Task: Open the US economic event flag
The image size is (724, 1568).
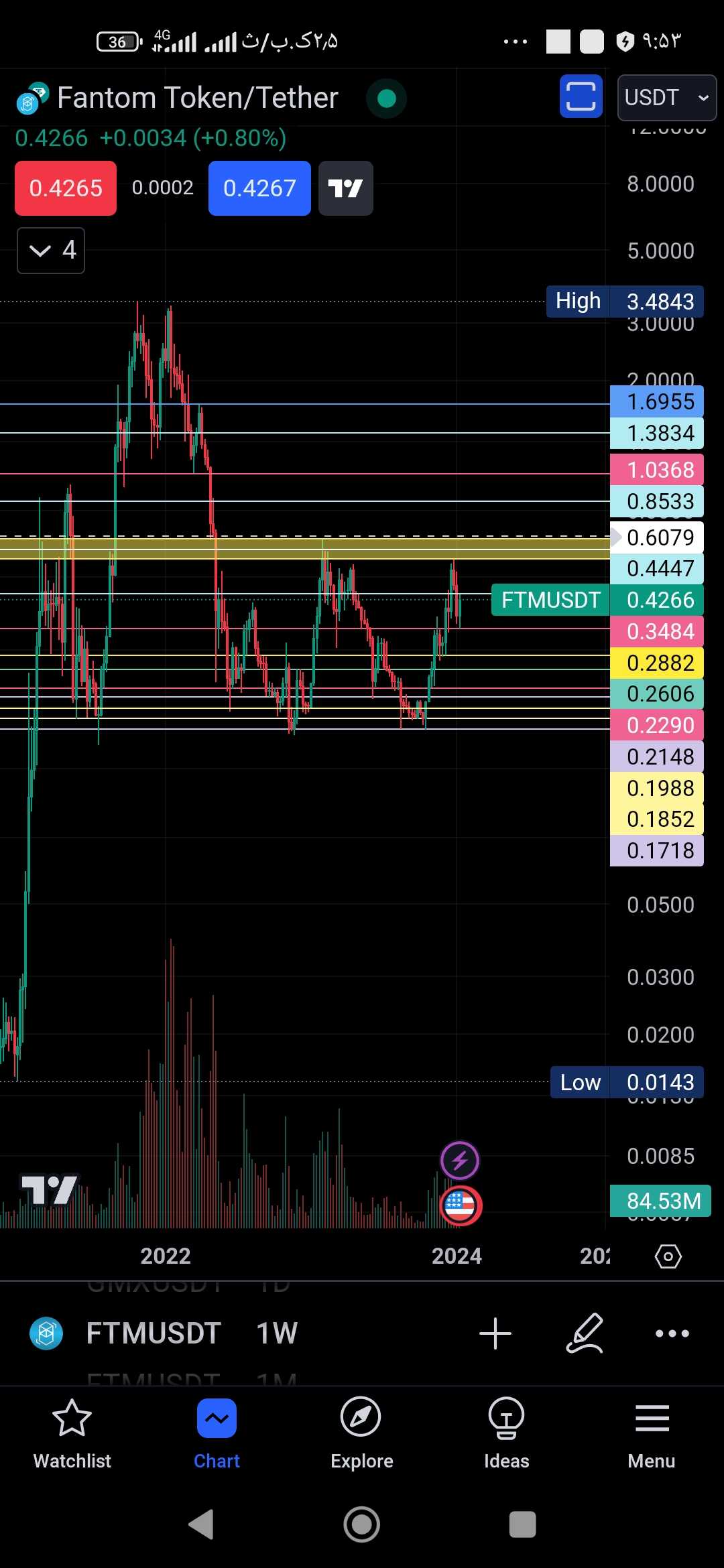Action: tap(461, 1205)
